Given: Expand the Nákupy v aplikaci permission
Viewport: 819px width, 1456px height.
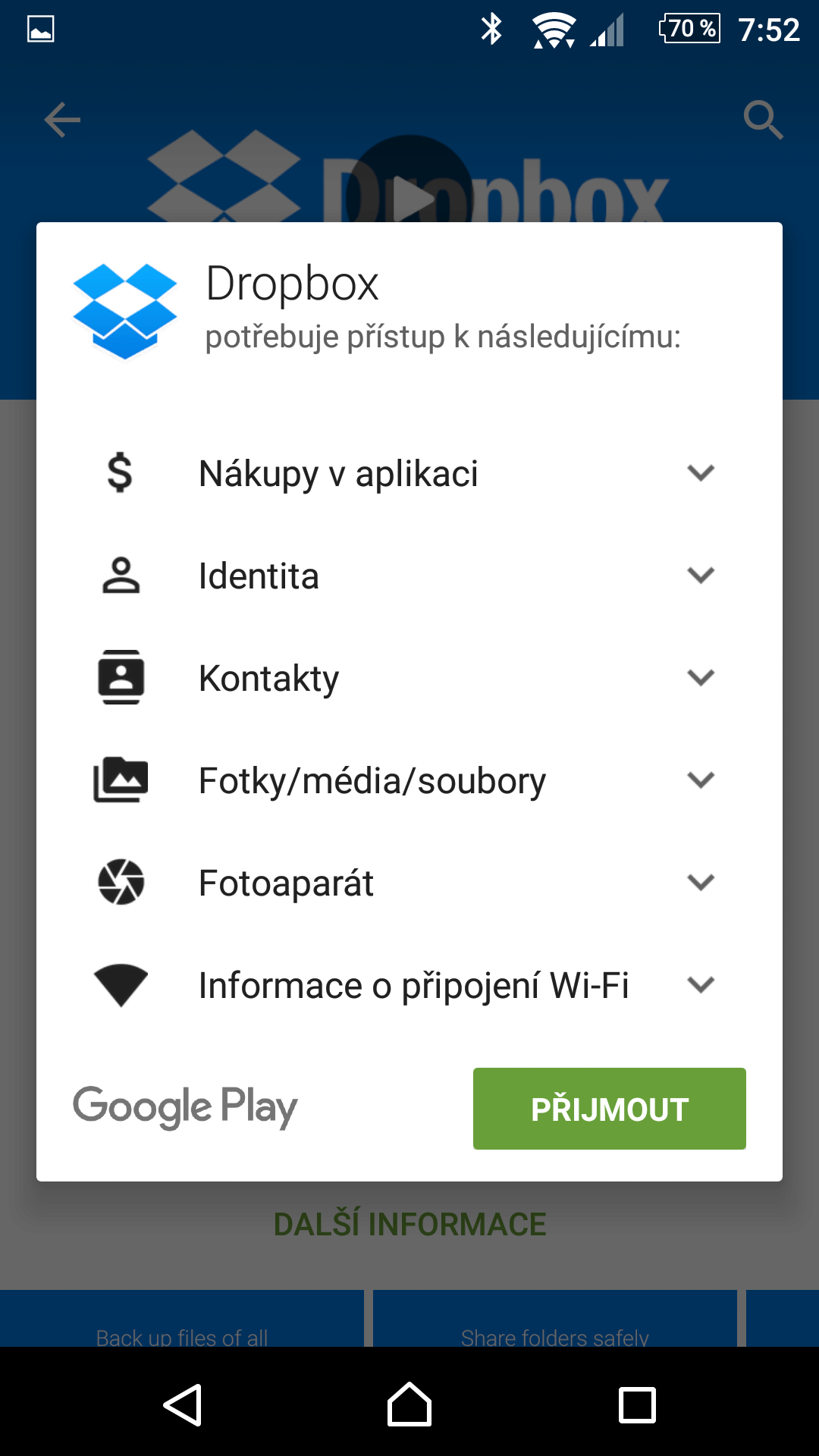Looking at the screenshot, I should [x=409, y=473].
